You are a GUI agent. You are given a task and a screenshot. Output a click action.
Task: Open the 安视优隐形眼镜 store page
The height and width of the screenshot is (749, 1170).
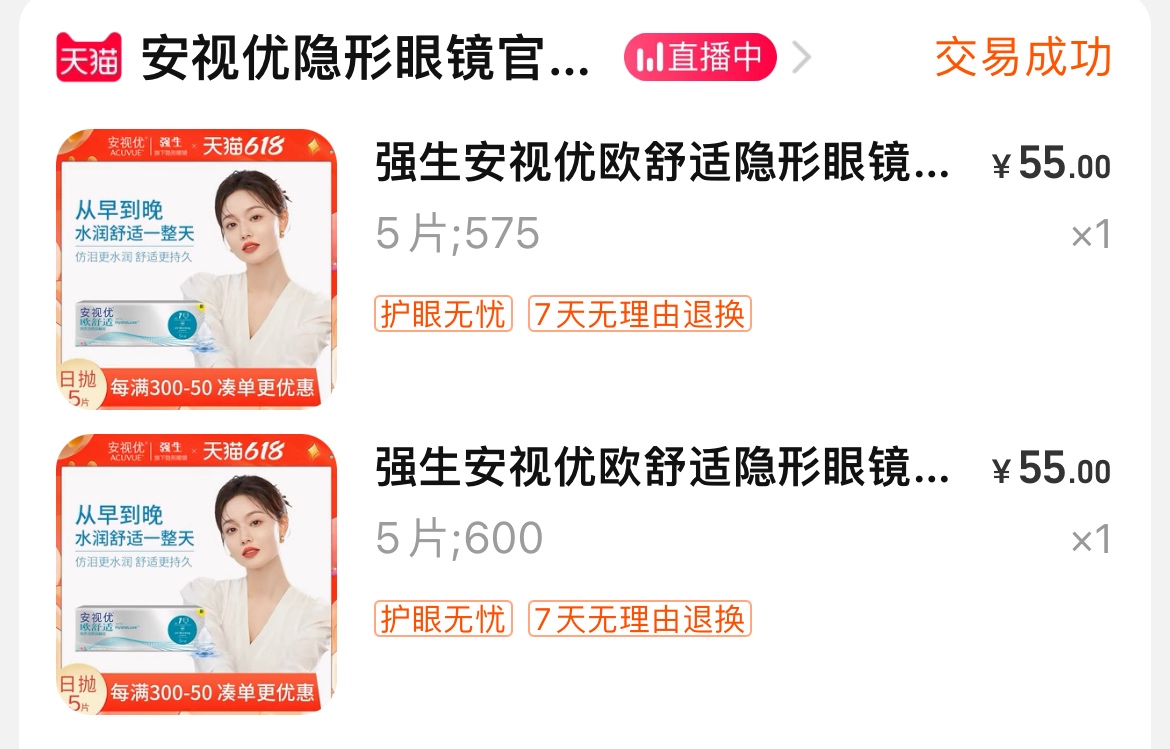point(365,59)
